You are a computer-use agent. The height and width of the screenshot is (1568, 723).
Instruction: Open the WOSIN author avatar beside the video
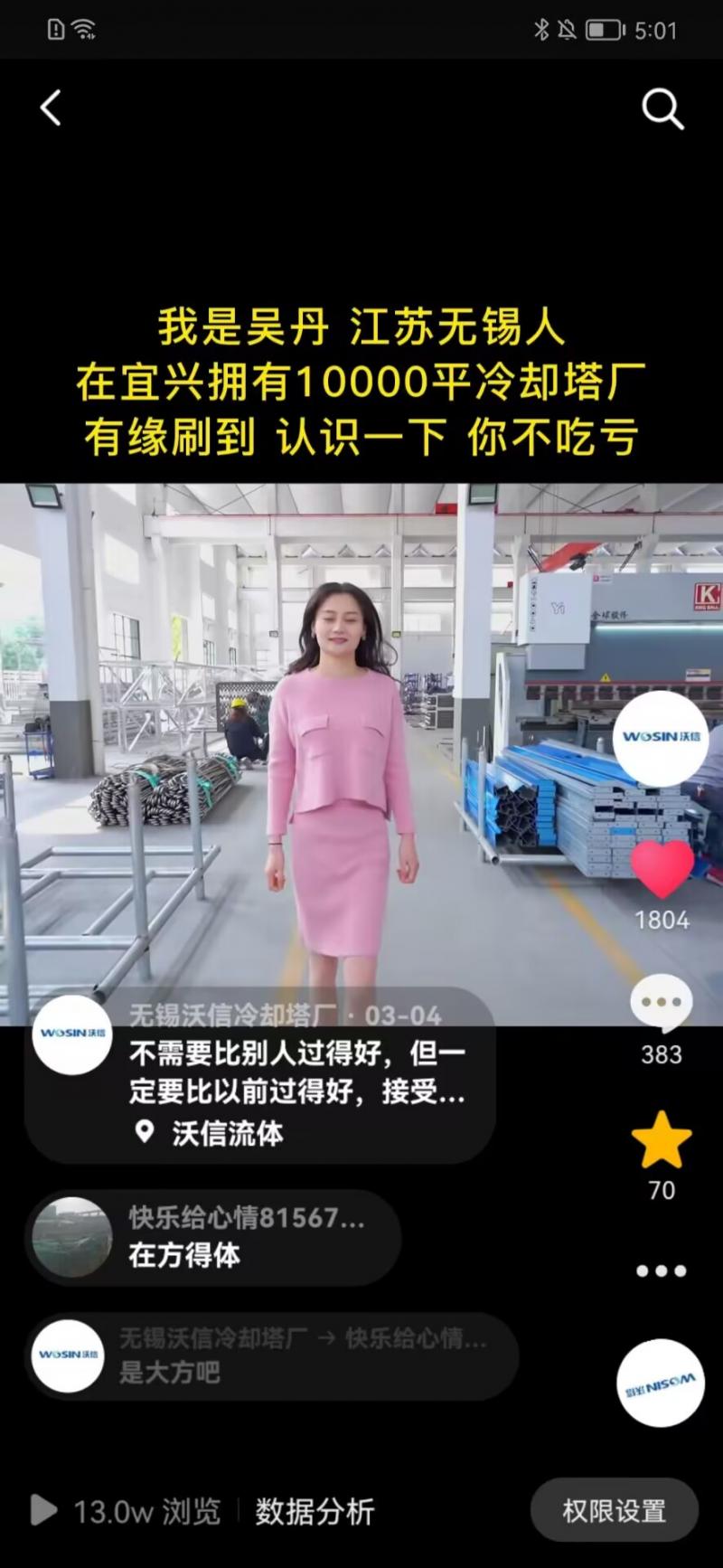[x=662, y=738]
